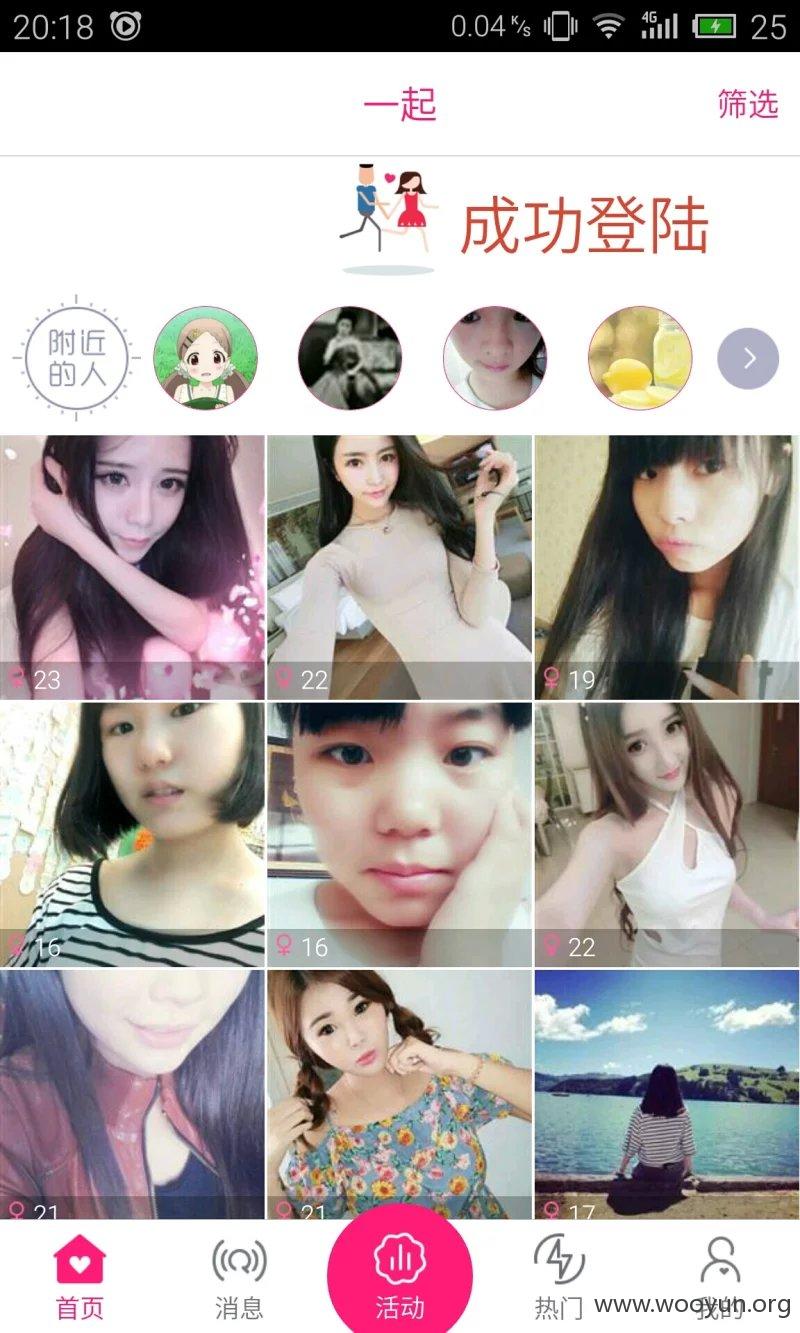This screenshot has width=800, height=1333.
Task: Open the profile tile showing age 19
Action: click(667, 567)
